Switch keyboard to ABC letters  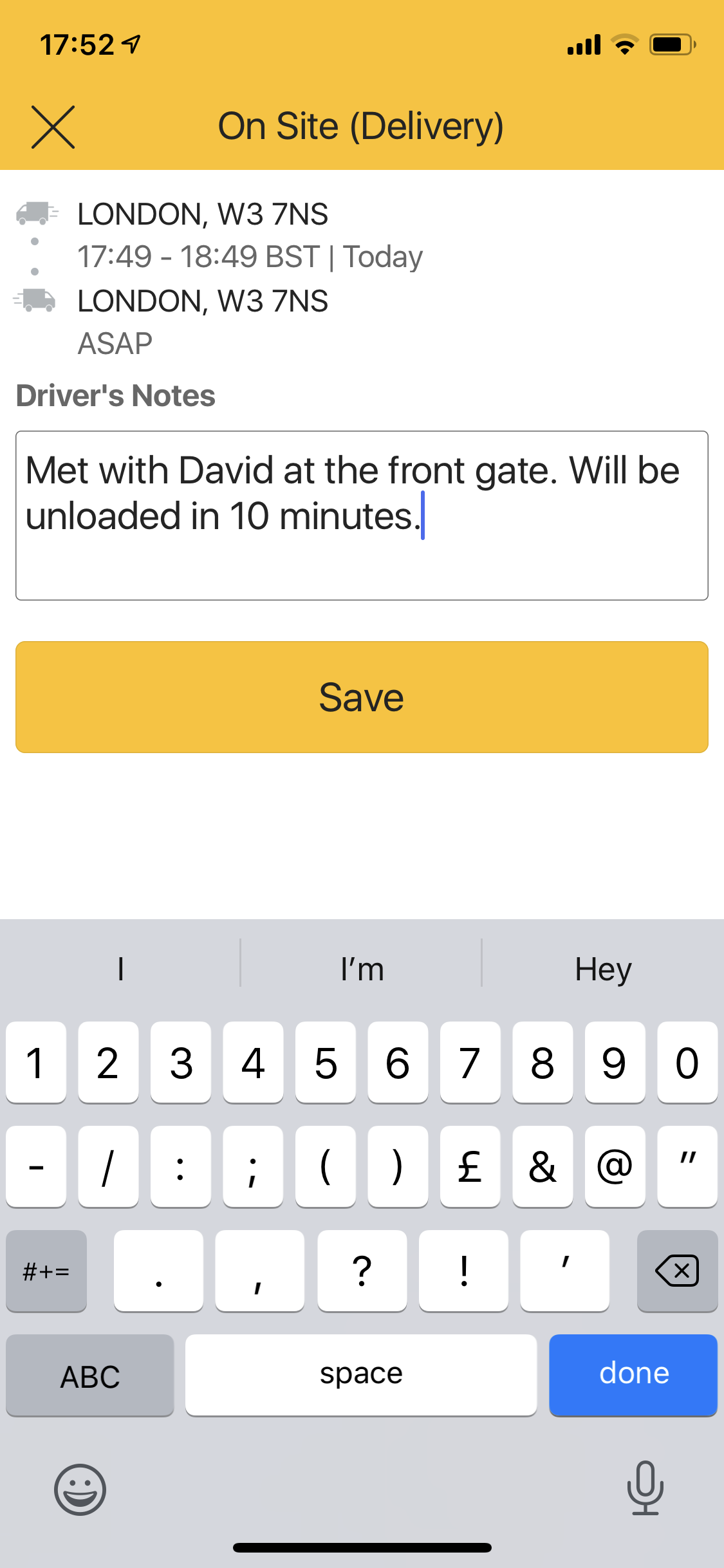click(90, 1375)
